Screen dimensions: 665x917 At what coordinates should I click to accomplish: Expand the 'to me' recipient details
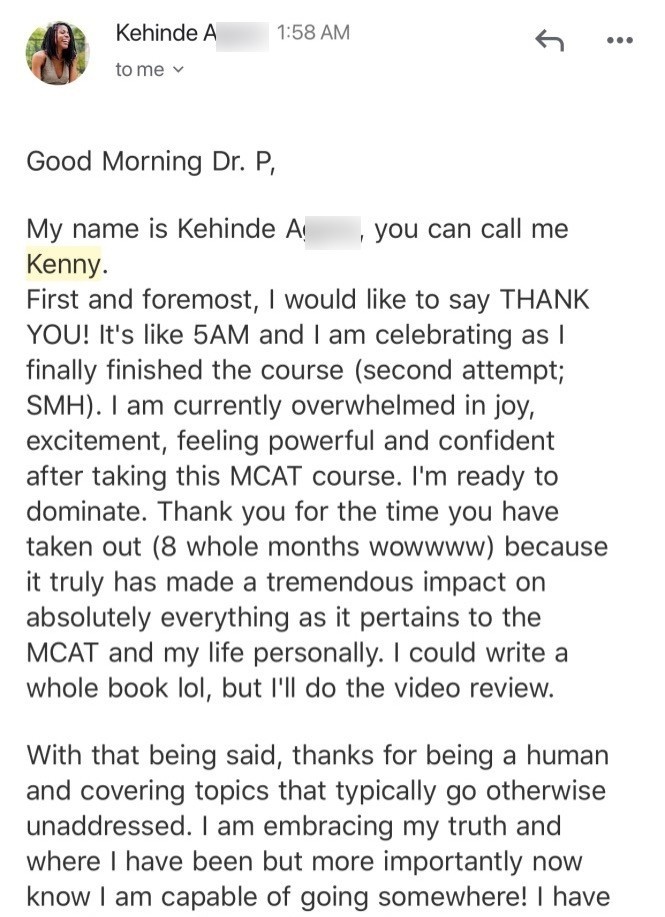pos(150,70)
